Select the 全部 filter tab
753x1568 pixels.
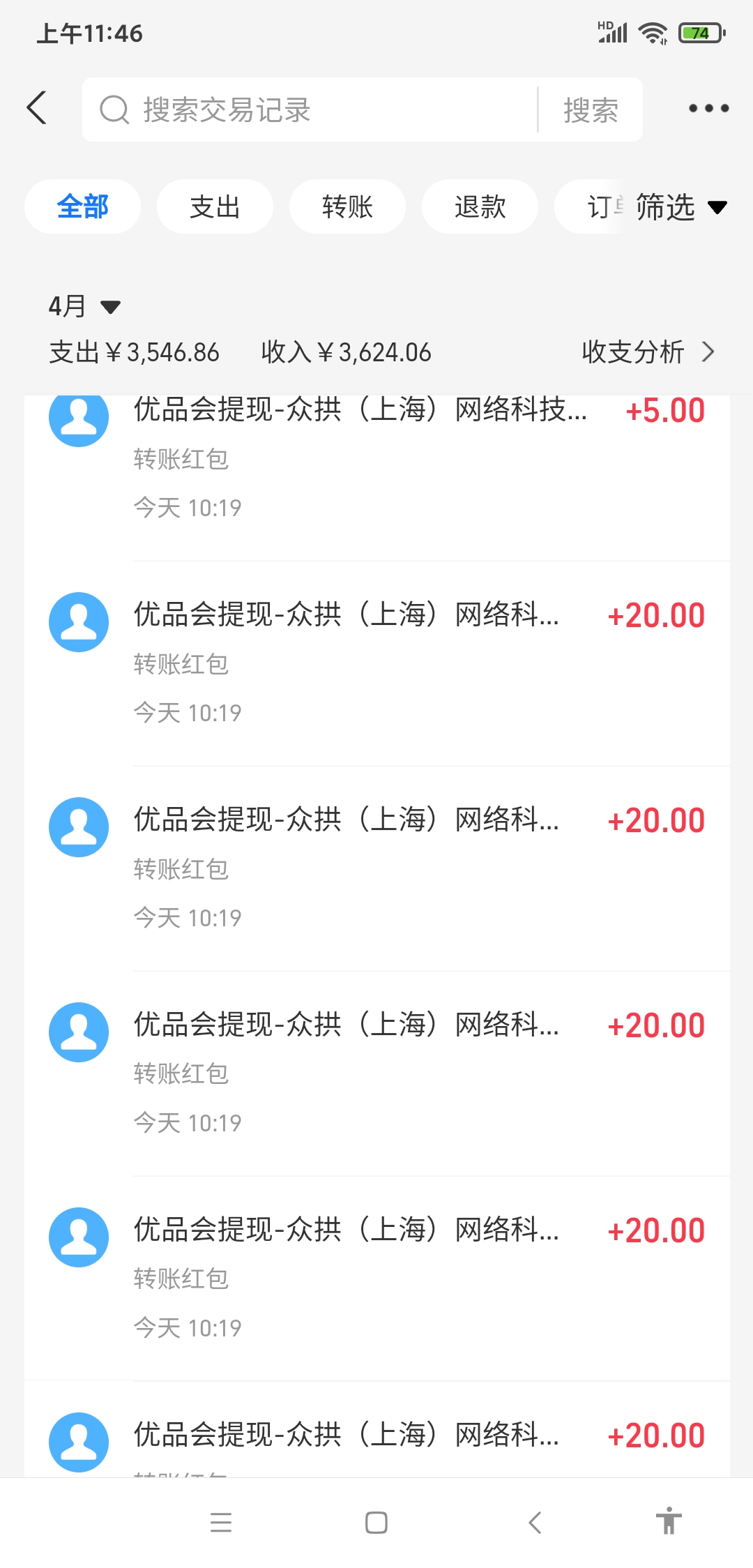click(82, 206)
